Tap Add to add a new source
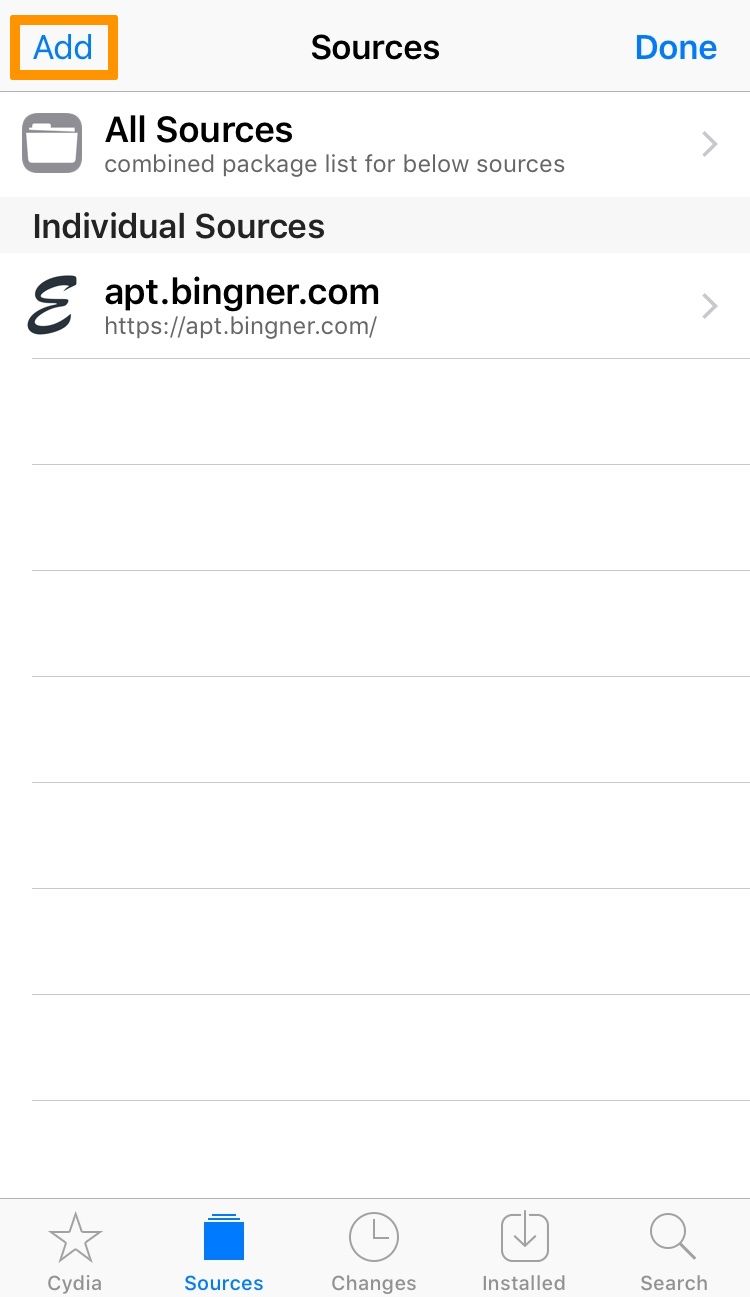The image size is (750, 1297). pyautogui.click(x=63, y=47)
